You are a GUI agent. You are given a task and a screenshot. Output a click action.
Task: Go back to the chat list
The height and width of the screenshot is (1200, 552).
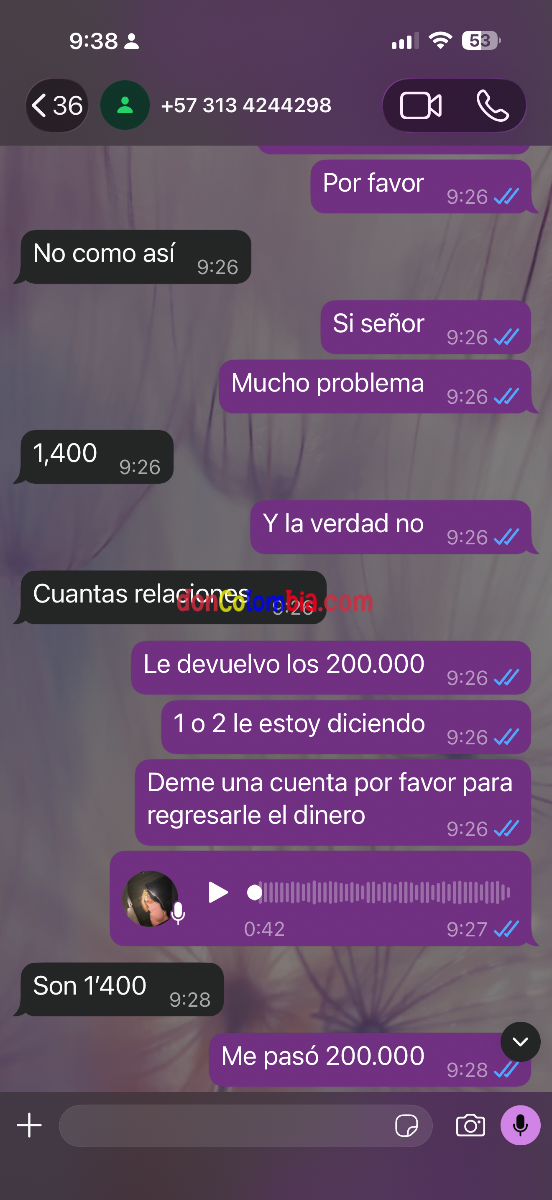coord(56,105)
